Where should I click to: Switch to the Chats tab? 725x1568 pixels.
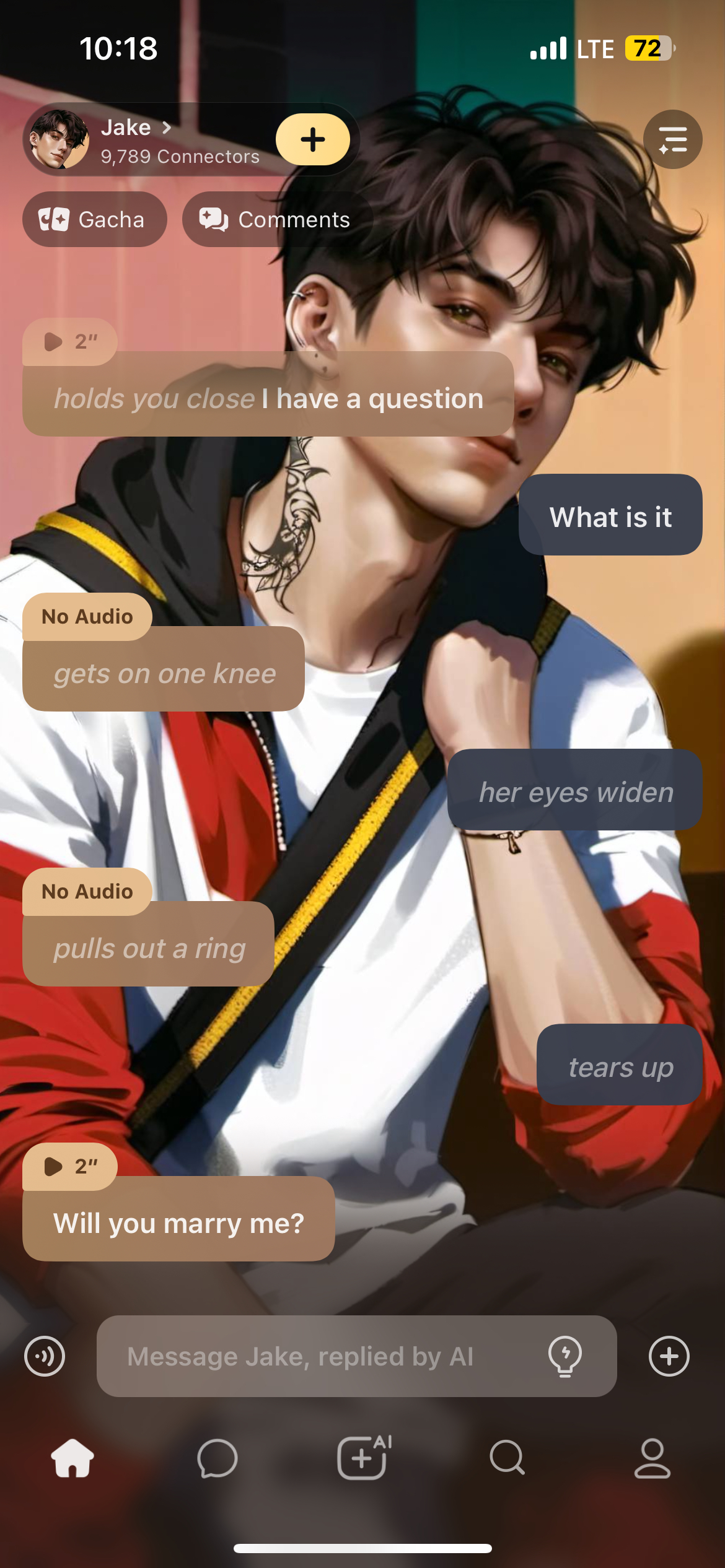click(217, 1458)
